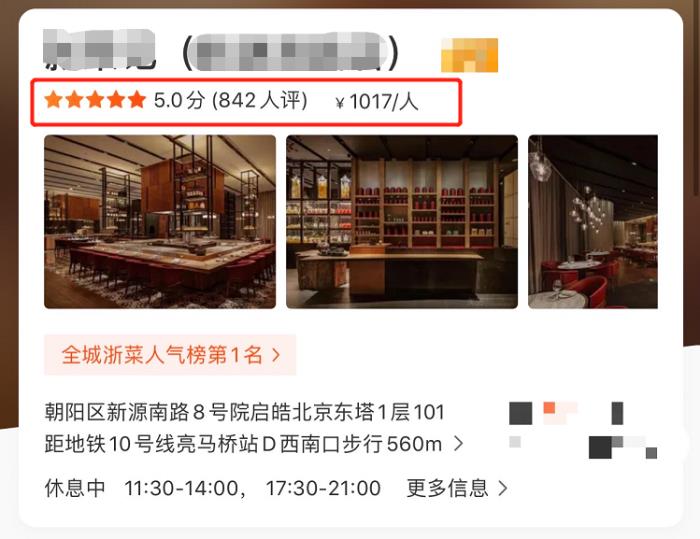700x539 pixels.
Task: Open the dining room photo with hanging lamps
Action: 592,221
